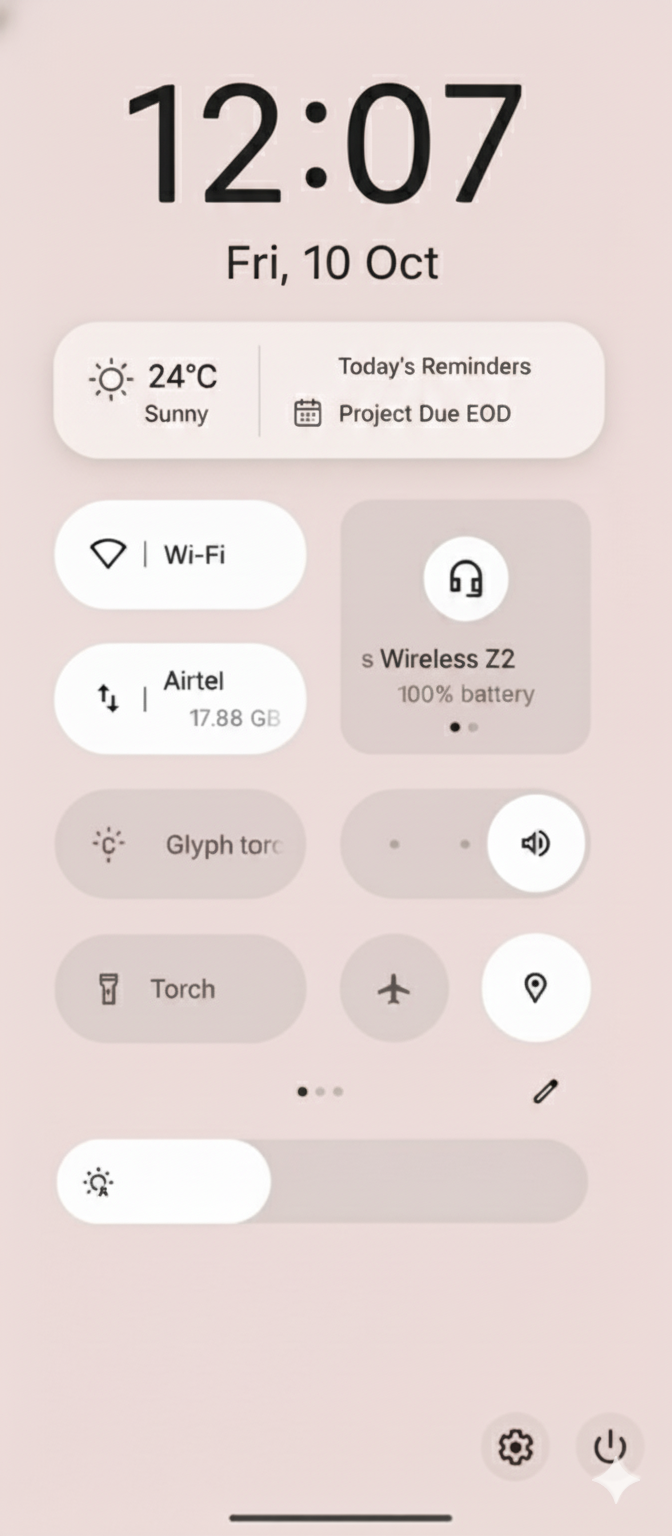Turn on the Torch tile
The height and width of the screenshot is (1536, 672).
click(x=180, y=989)
